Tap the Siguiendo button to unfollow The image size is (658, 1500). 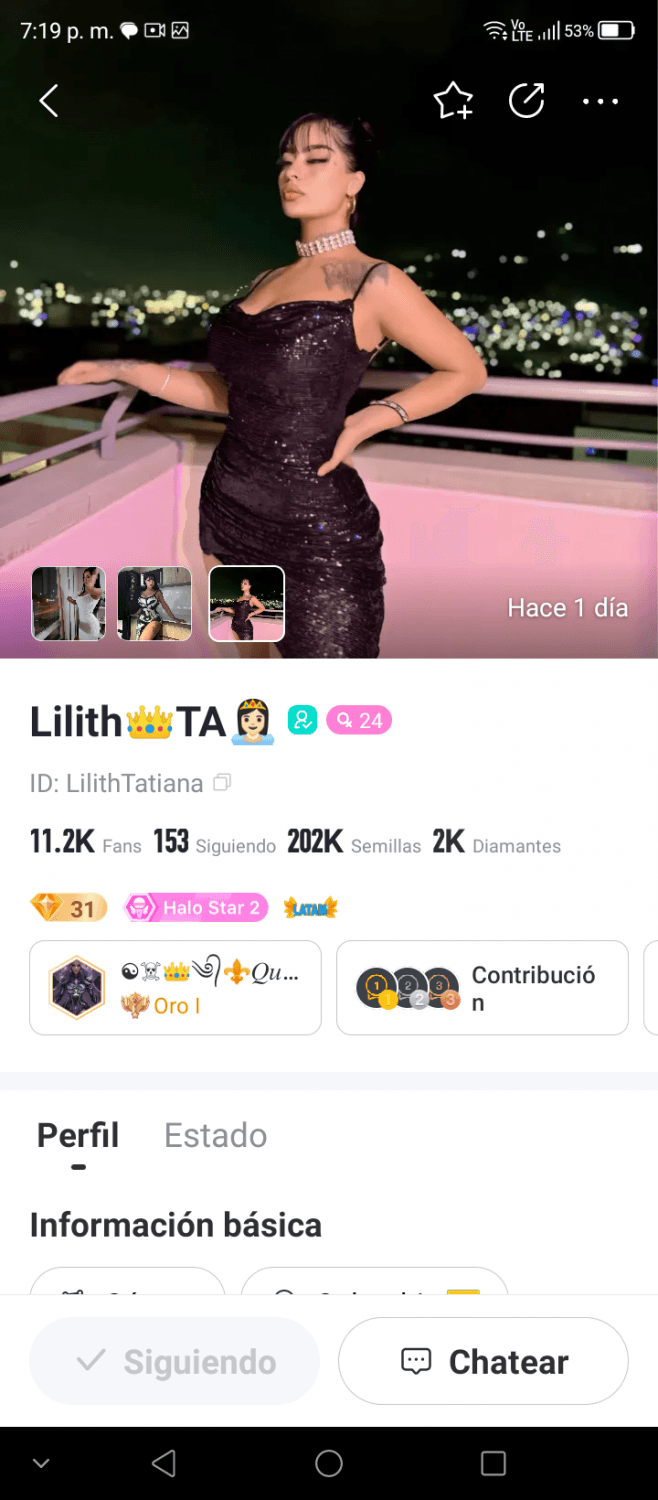(175, 1361)
